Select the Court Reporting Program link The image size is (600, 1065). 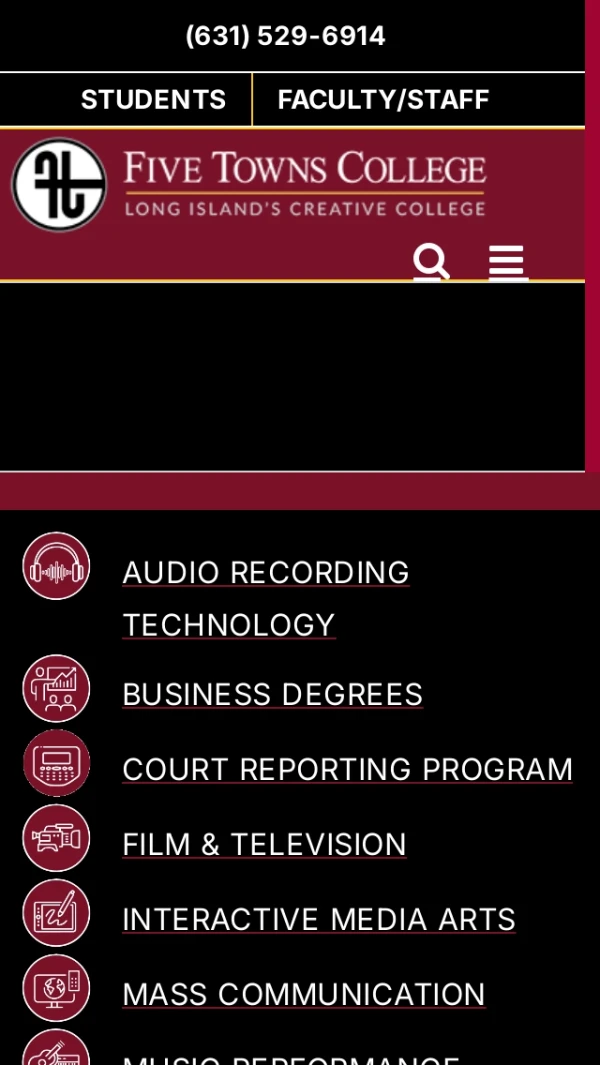(347, 769)
